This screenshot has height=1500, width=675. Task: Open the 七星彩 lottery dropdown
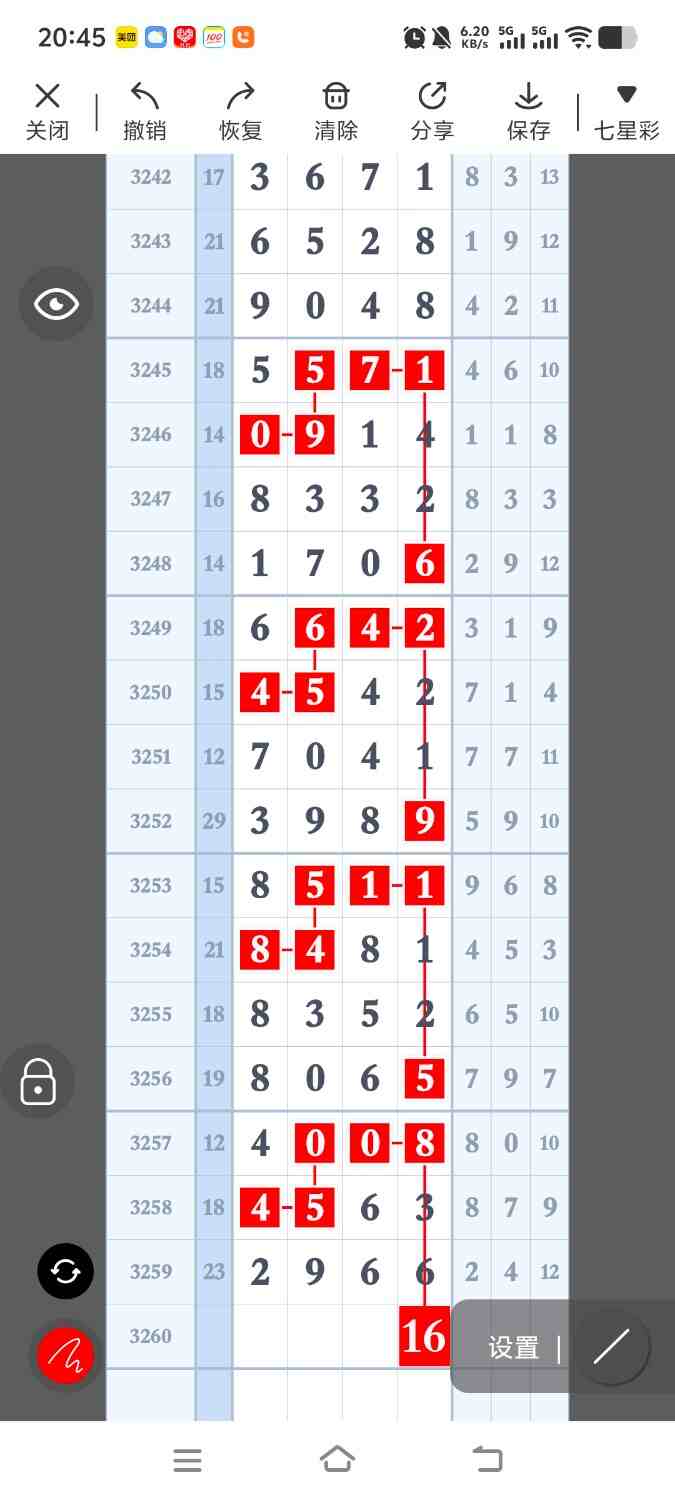[x=626, y=111]
